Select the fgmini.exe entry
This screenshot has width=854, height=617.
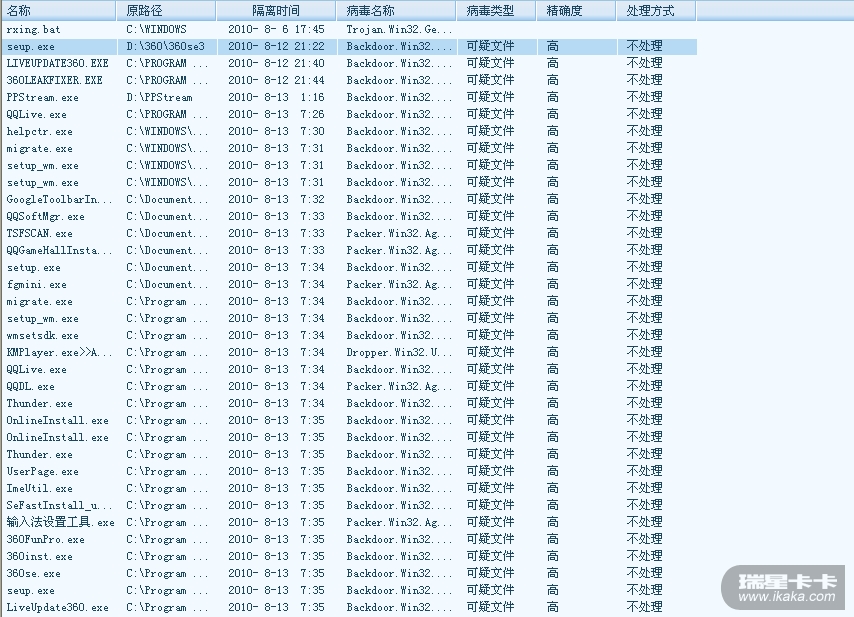[37, 284]
